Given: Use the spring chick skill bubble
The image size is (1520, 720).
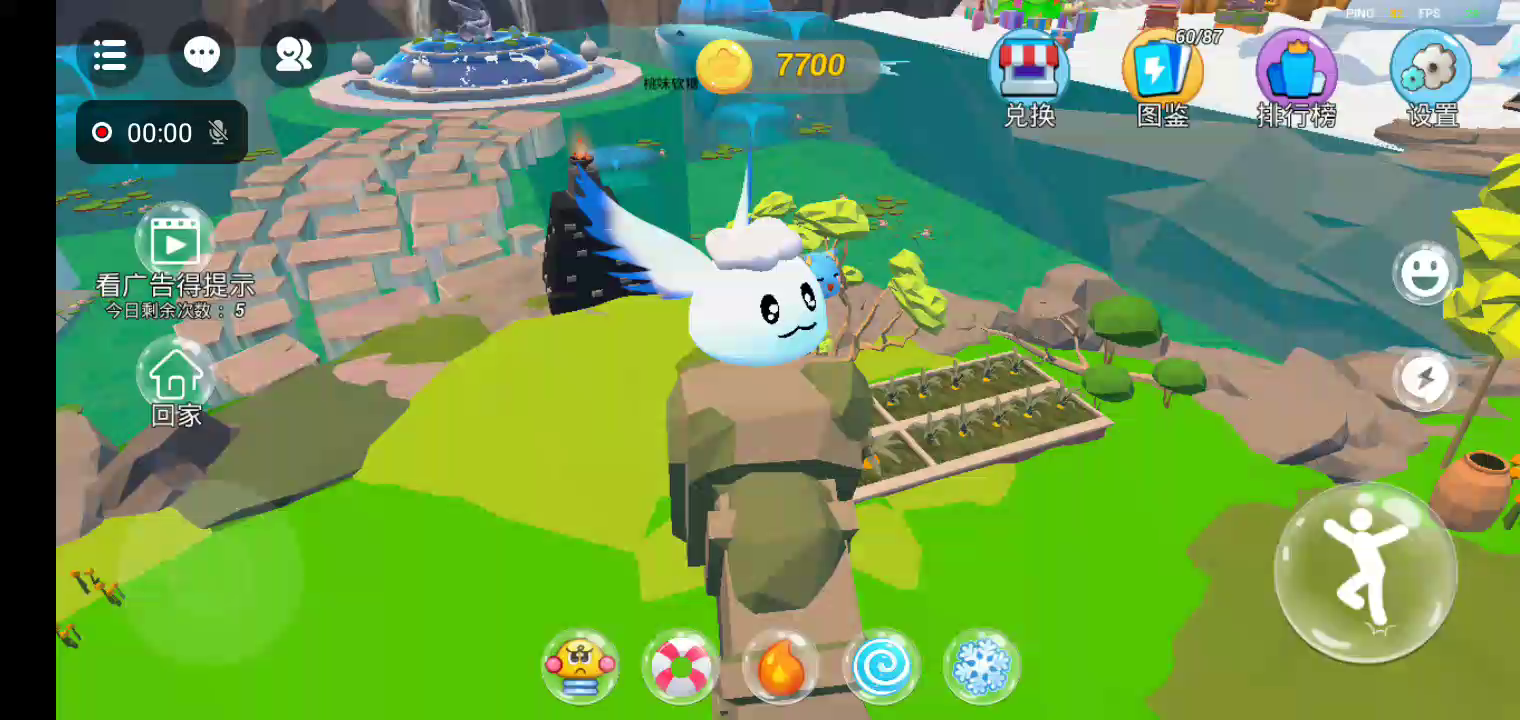Looking at the screenshot, I should tap(580, 666).
